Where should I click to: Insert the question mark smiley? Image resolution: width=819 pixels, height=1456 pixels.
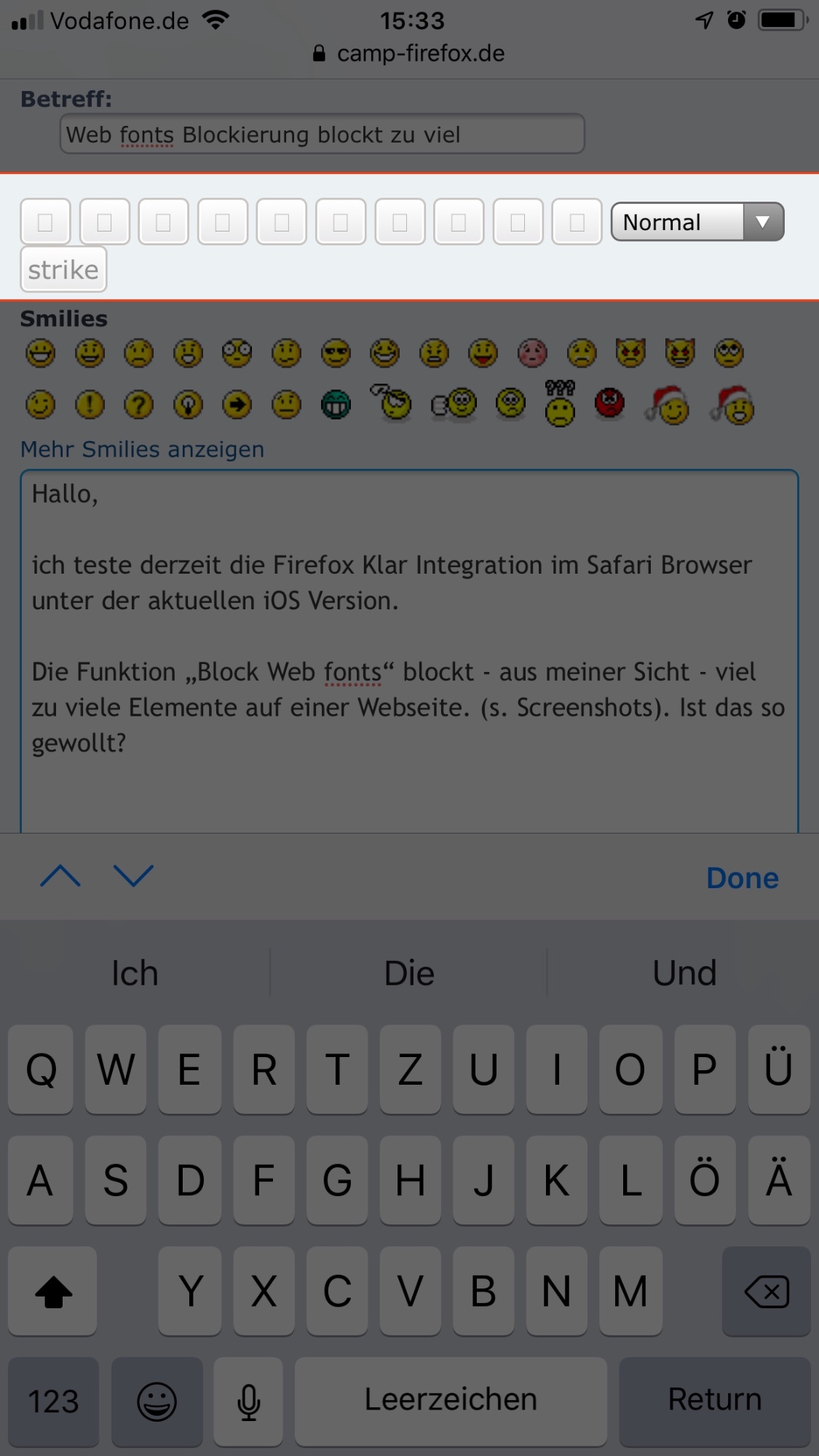tap(139, 404)
